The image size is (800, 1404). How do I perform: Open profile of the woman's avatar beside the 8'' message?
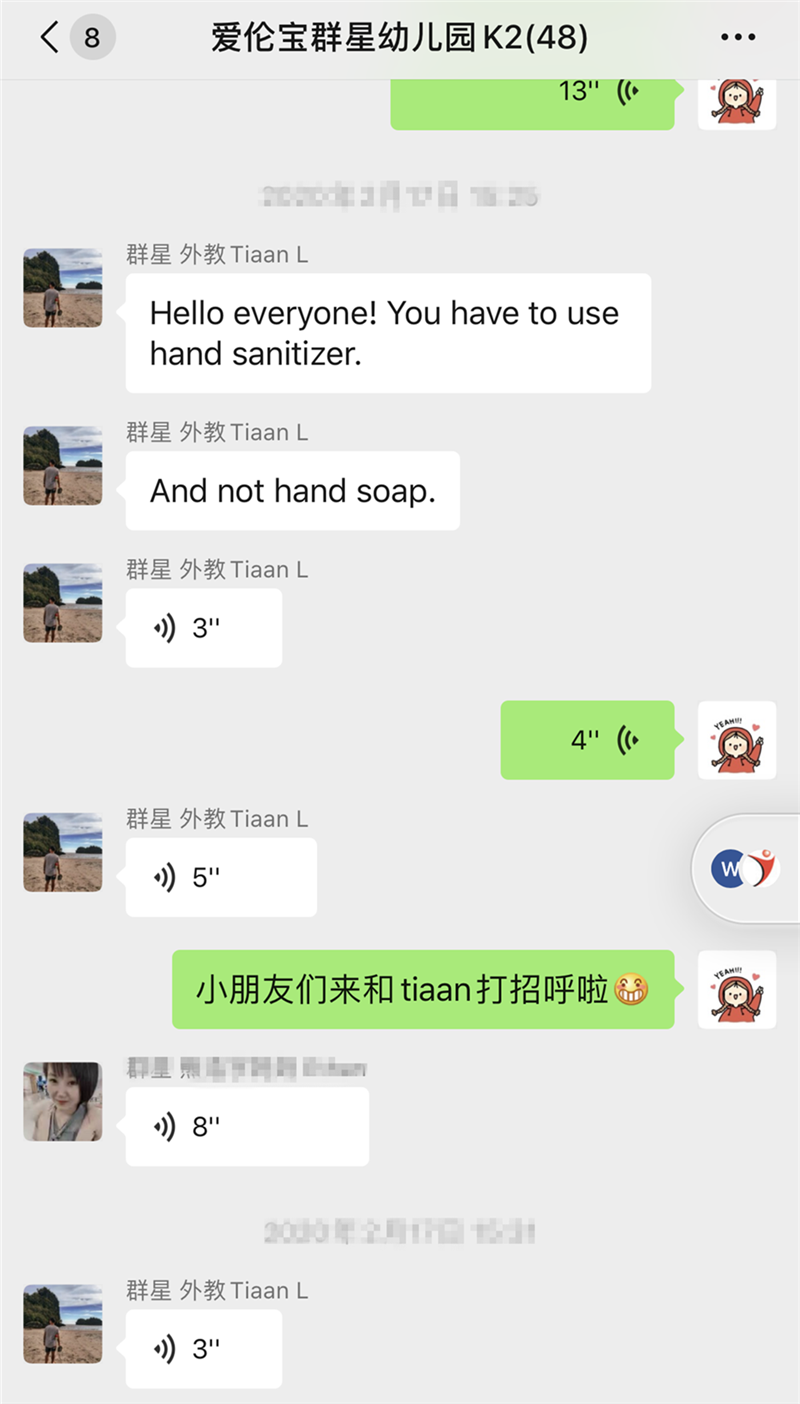[x=63, y=1101]
